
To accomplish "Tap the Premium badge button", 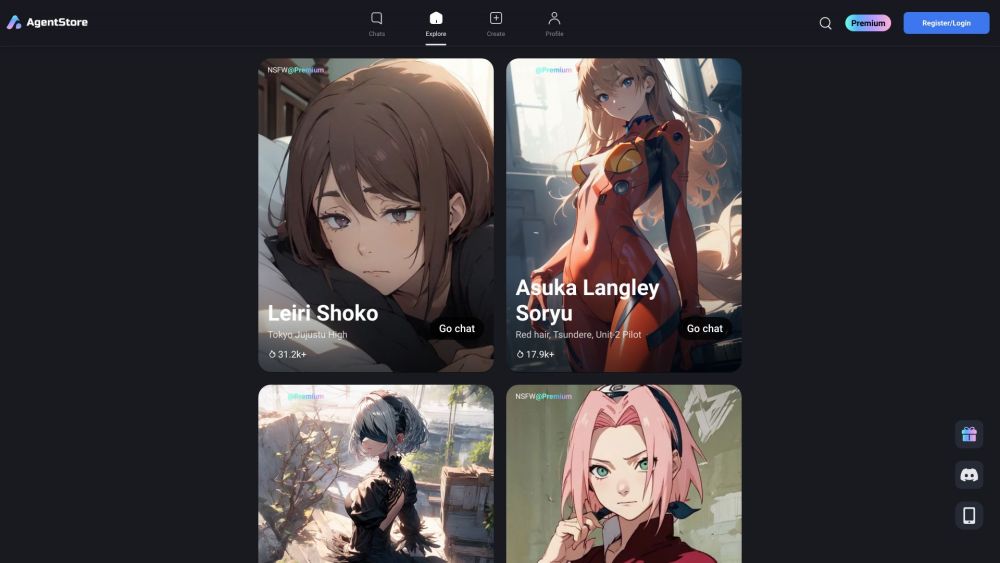I will tap(868, 23).
